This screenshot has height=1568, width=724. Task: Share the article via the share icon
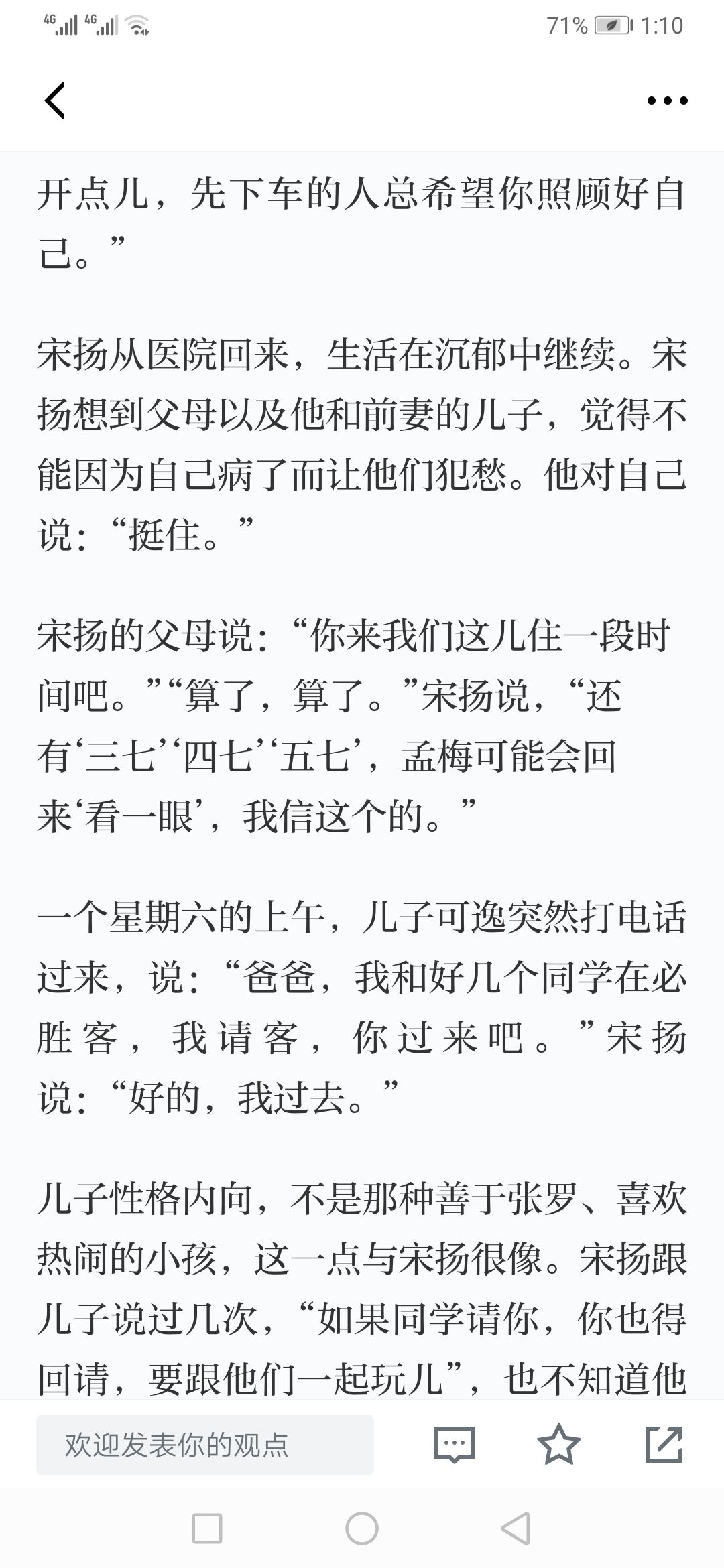tap(664, 1444)
